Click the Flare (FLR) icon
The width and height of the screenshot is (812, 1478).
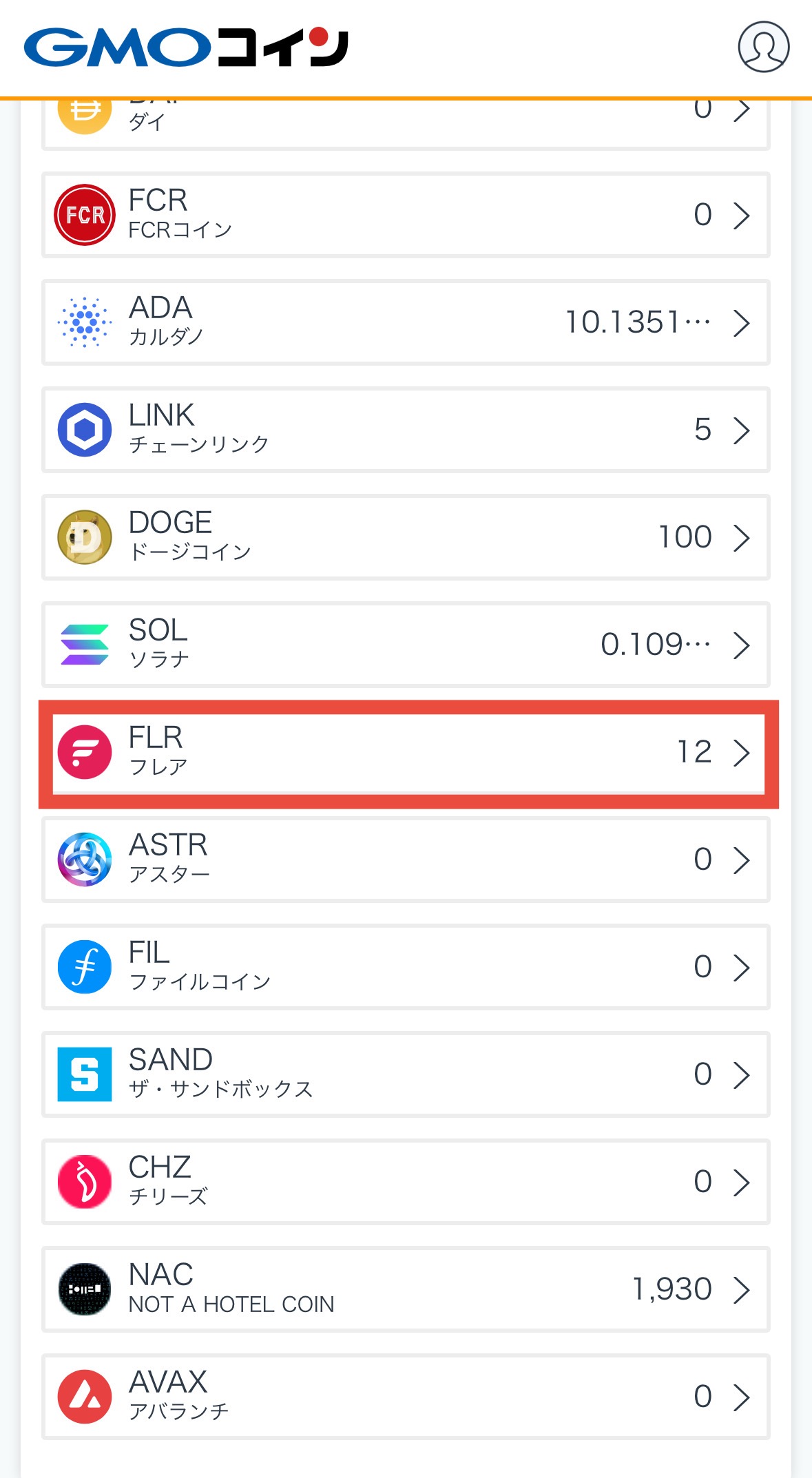click(x=83, y=753)
